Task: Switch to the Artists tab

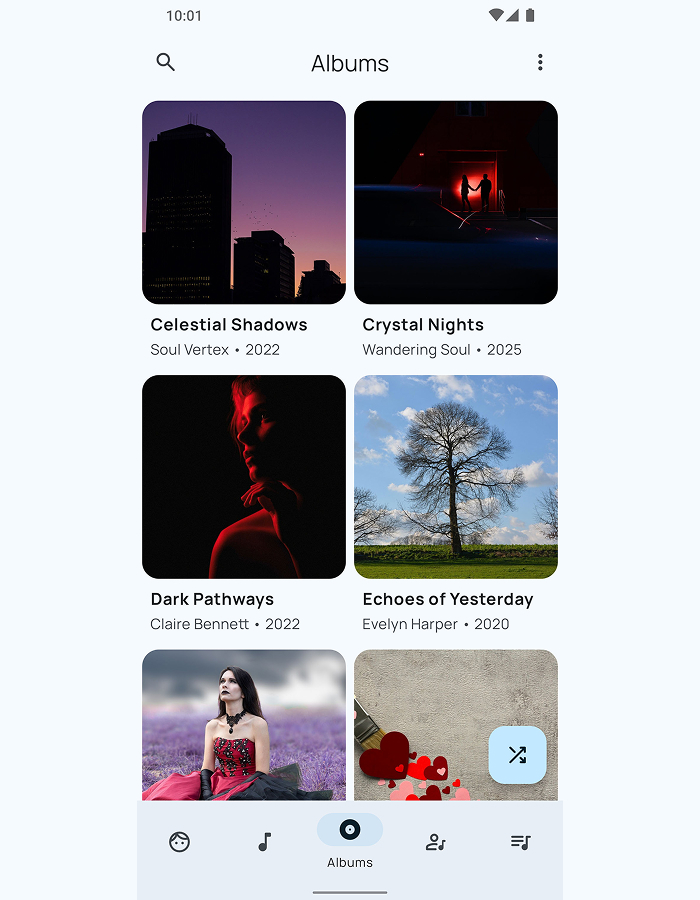Action: (x=435, y=842)
